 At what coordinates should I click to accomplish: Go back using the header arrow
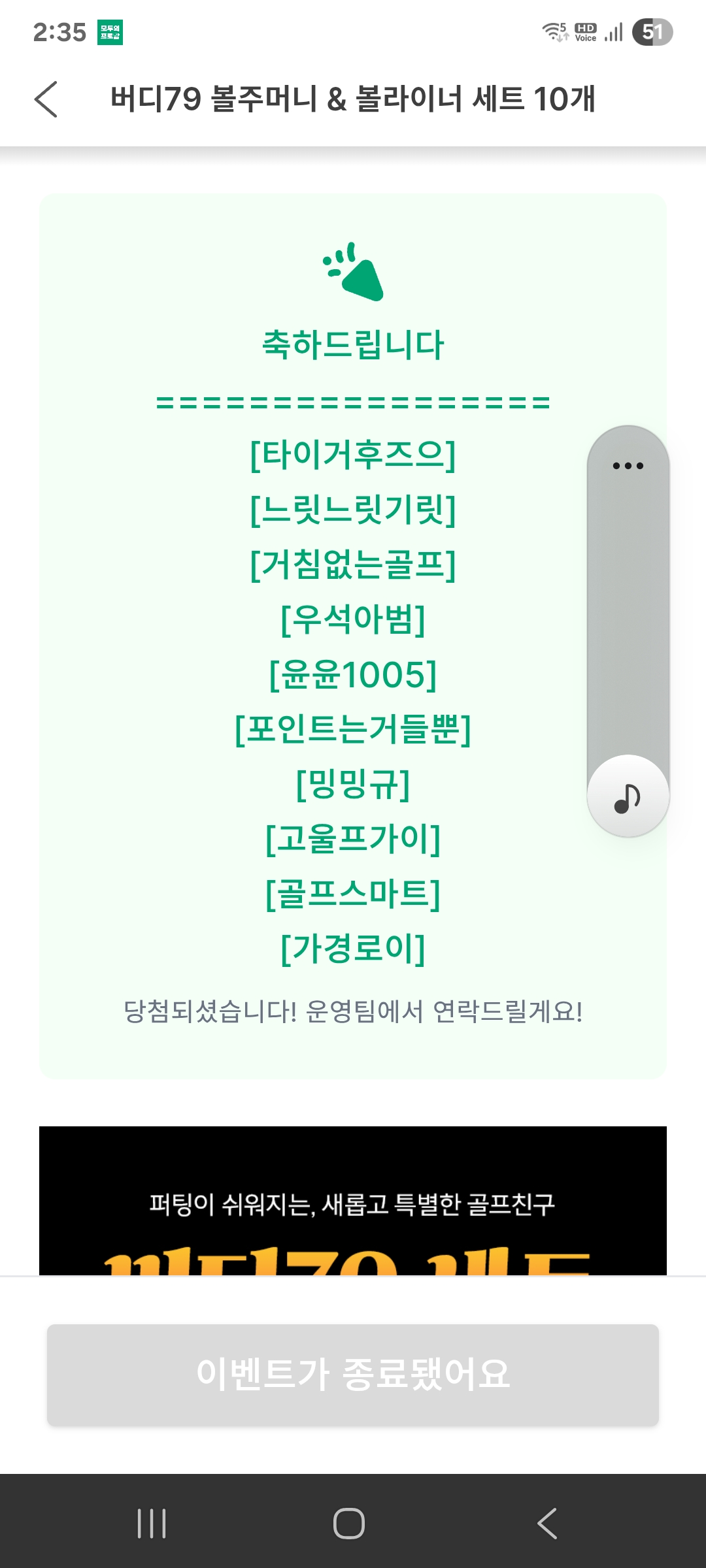[x=46, y=99]
